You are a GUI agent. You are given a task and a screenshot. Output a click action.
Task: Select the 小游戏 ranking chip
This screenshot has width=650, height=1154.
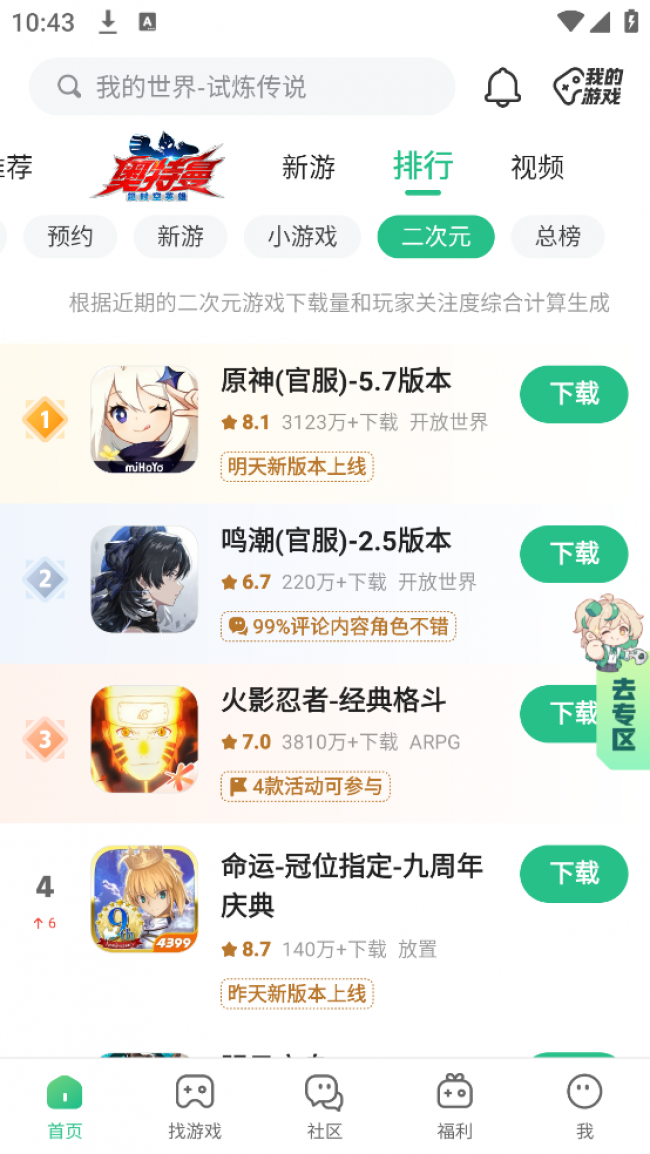302,237
